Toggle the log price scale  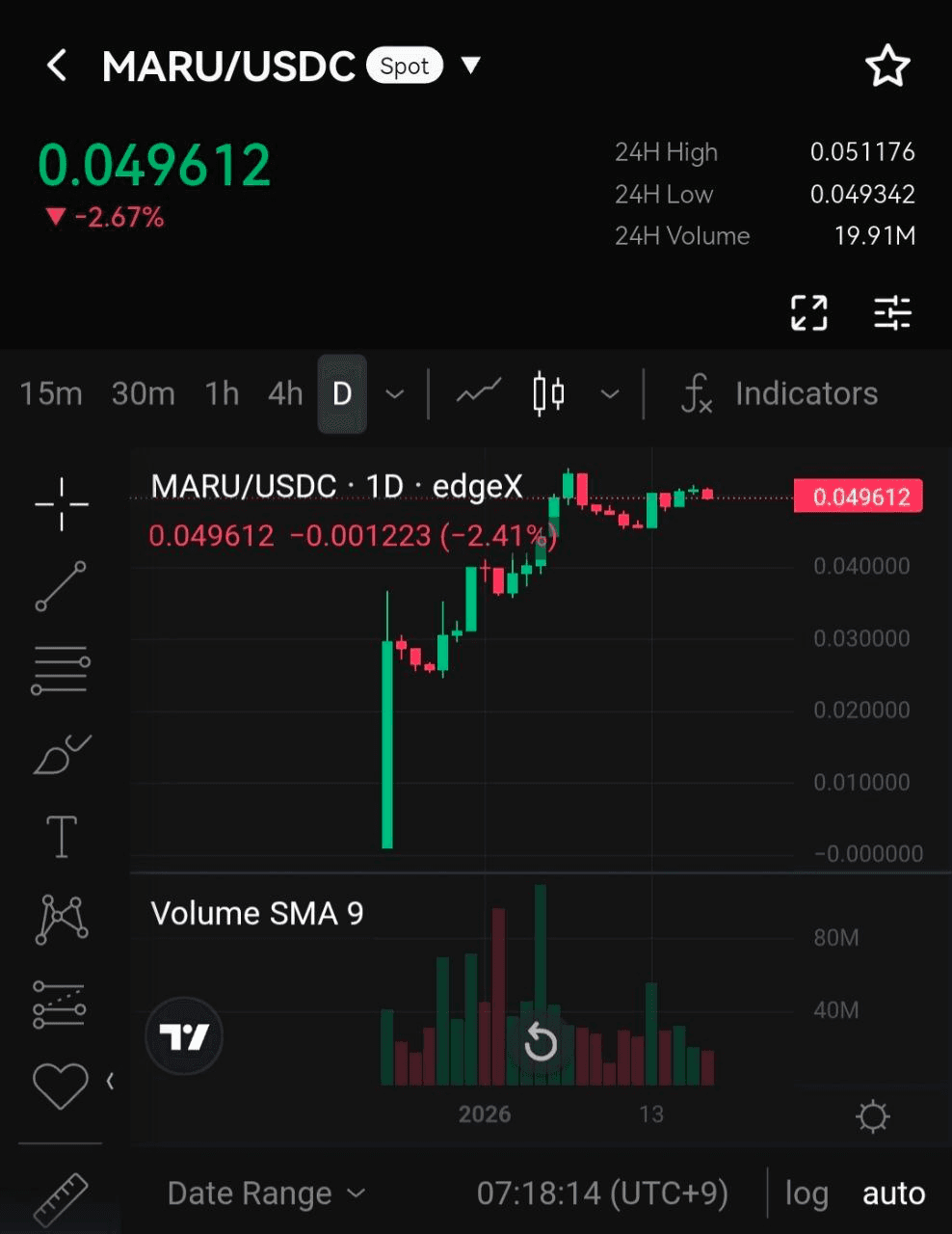point(807,1194)
